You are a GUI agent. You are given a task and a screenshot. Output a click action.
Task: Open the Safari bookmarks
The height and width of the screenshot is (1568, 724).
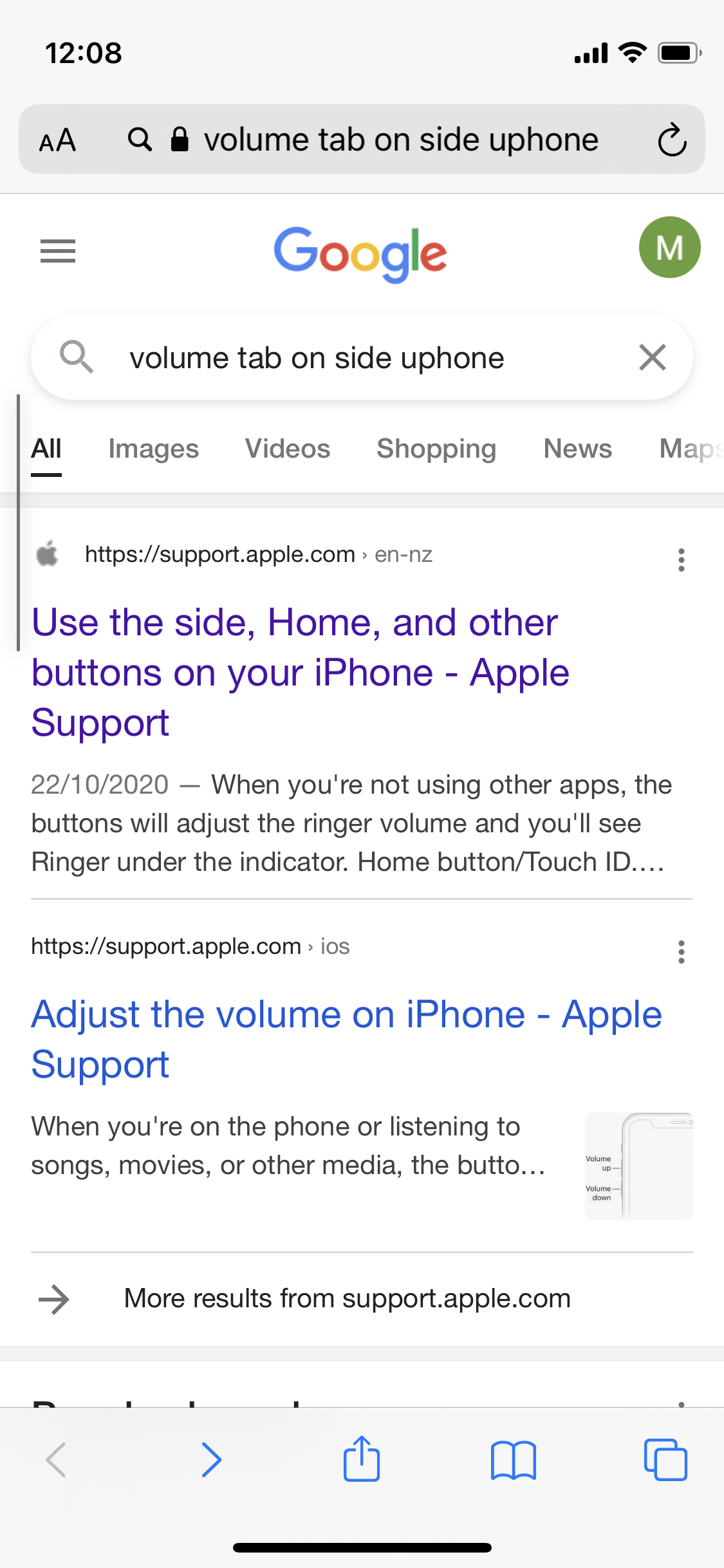(x=513, y=1459)
